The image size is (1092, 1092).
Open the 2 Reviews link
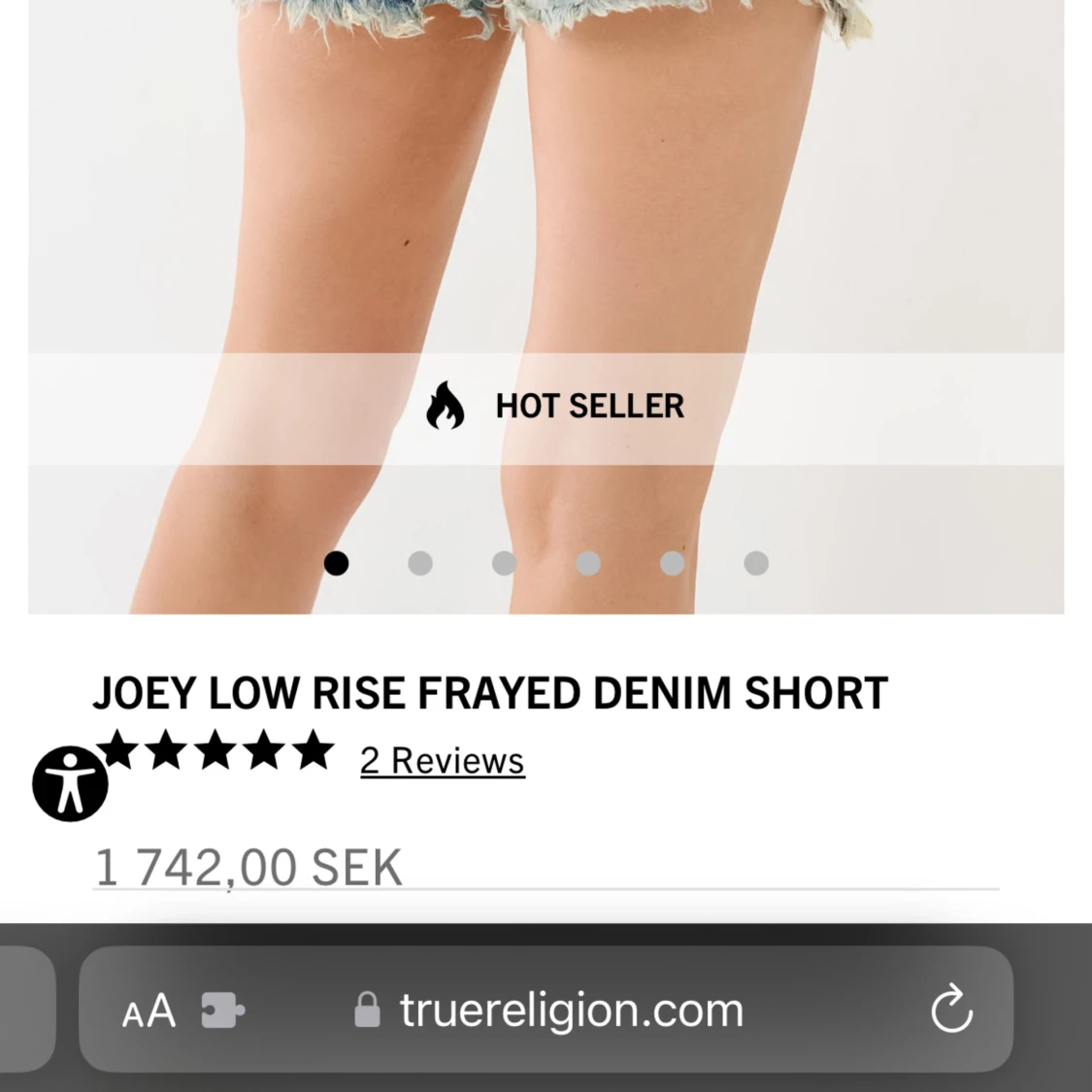click(x=442, y=761)
